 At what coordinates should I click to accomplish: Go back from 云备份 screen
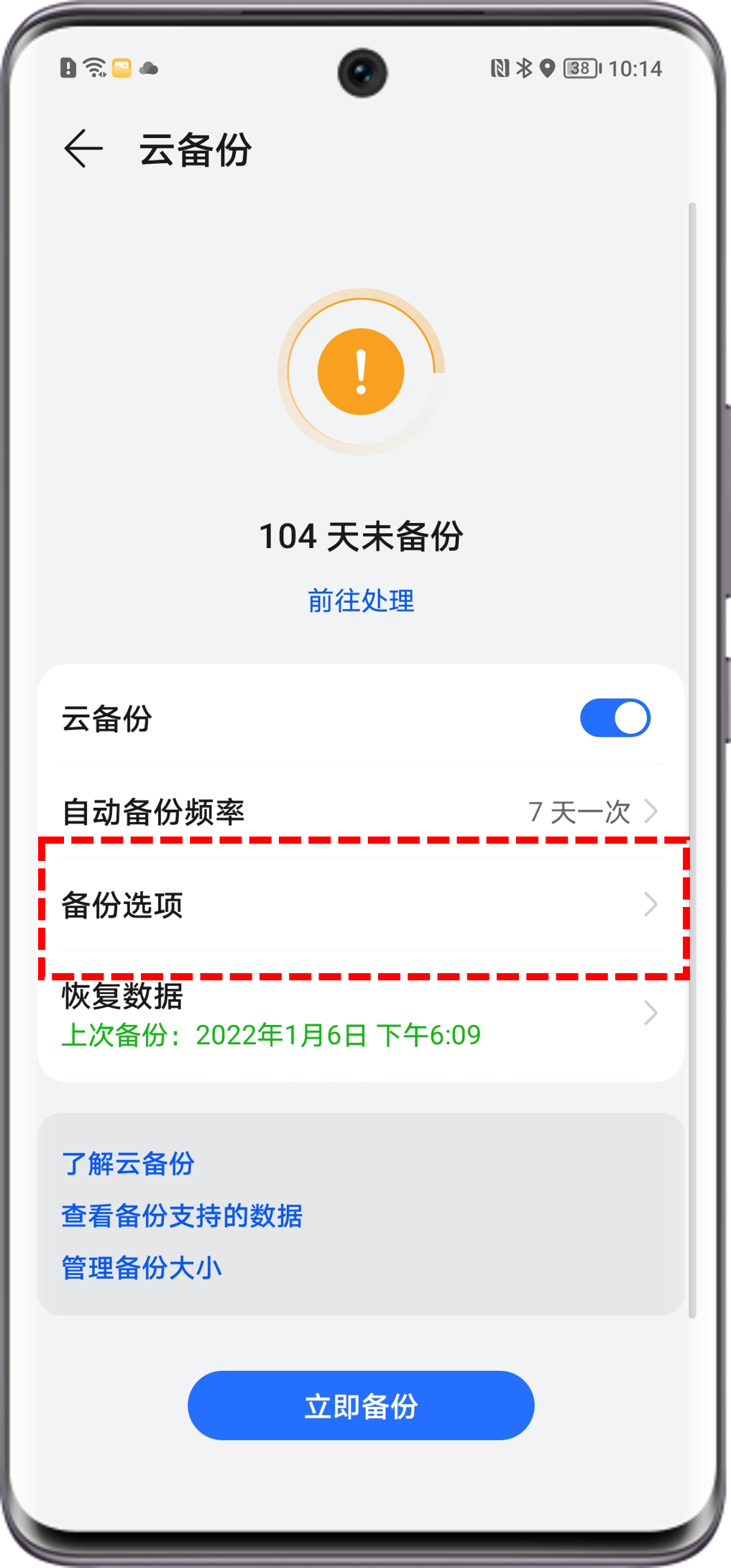[x=83, y=149]
